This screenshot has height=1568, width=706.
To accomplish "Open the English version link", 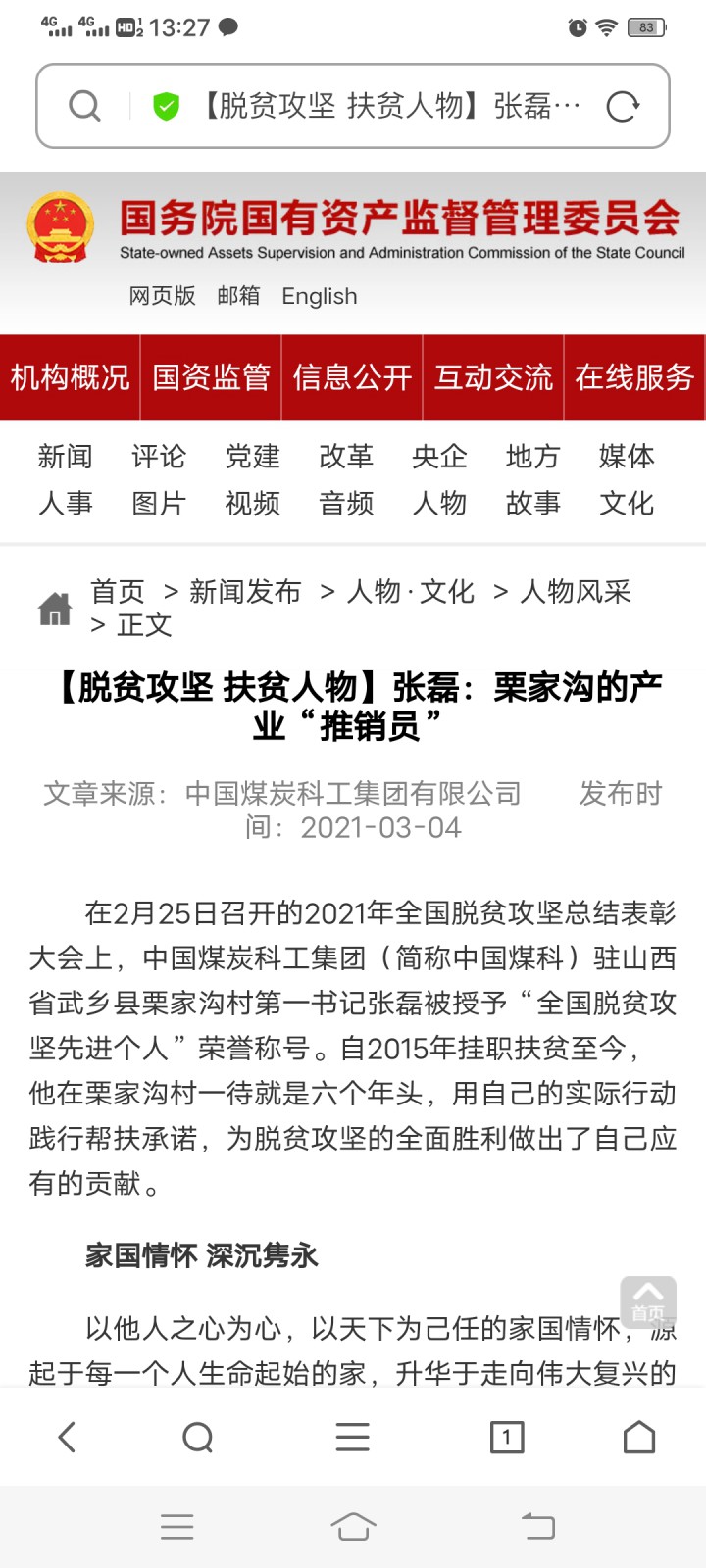I will click(x=320, y=296).
